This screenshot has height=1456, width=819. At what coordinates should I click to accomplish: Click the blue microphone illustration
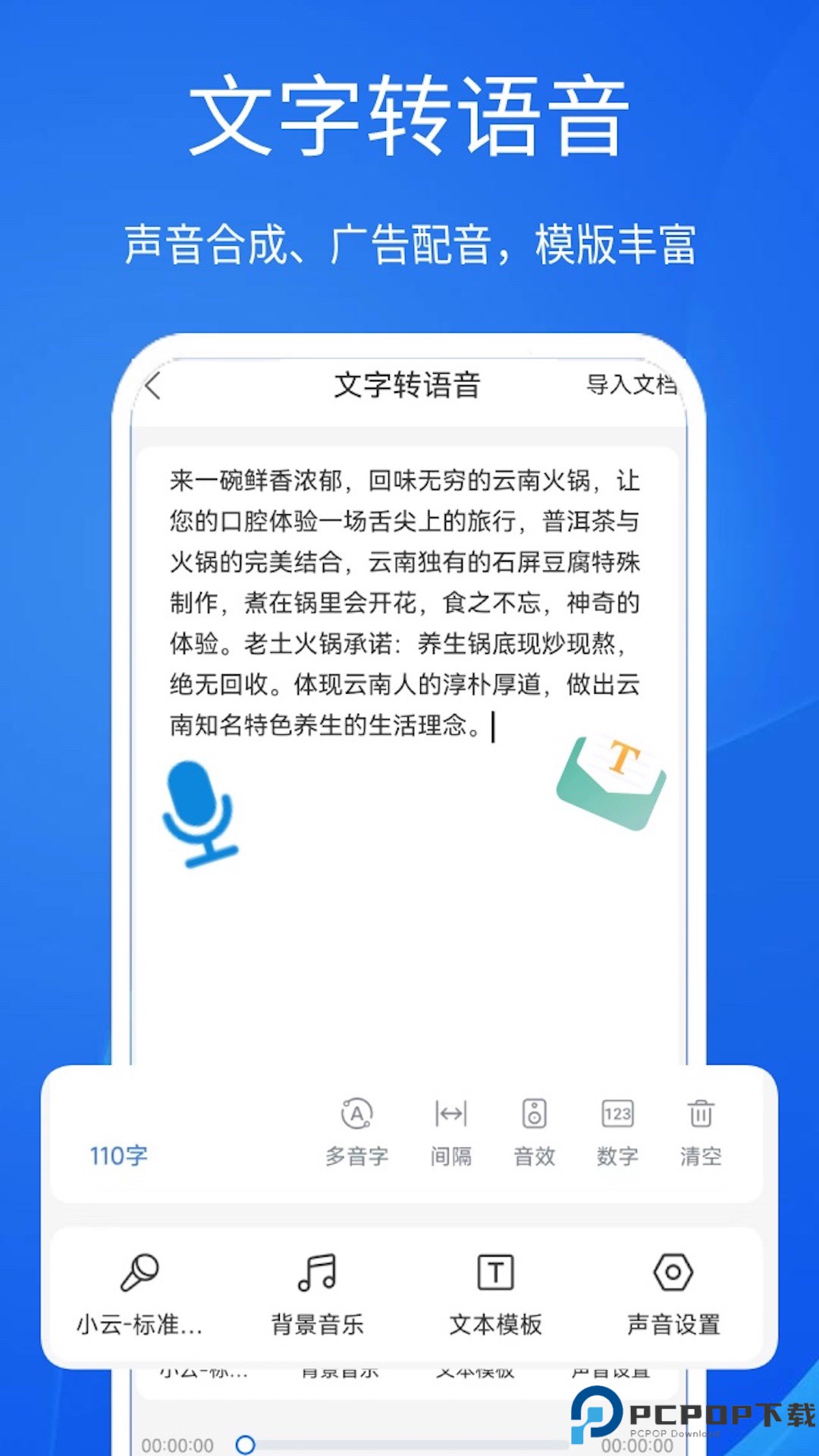200,815
